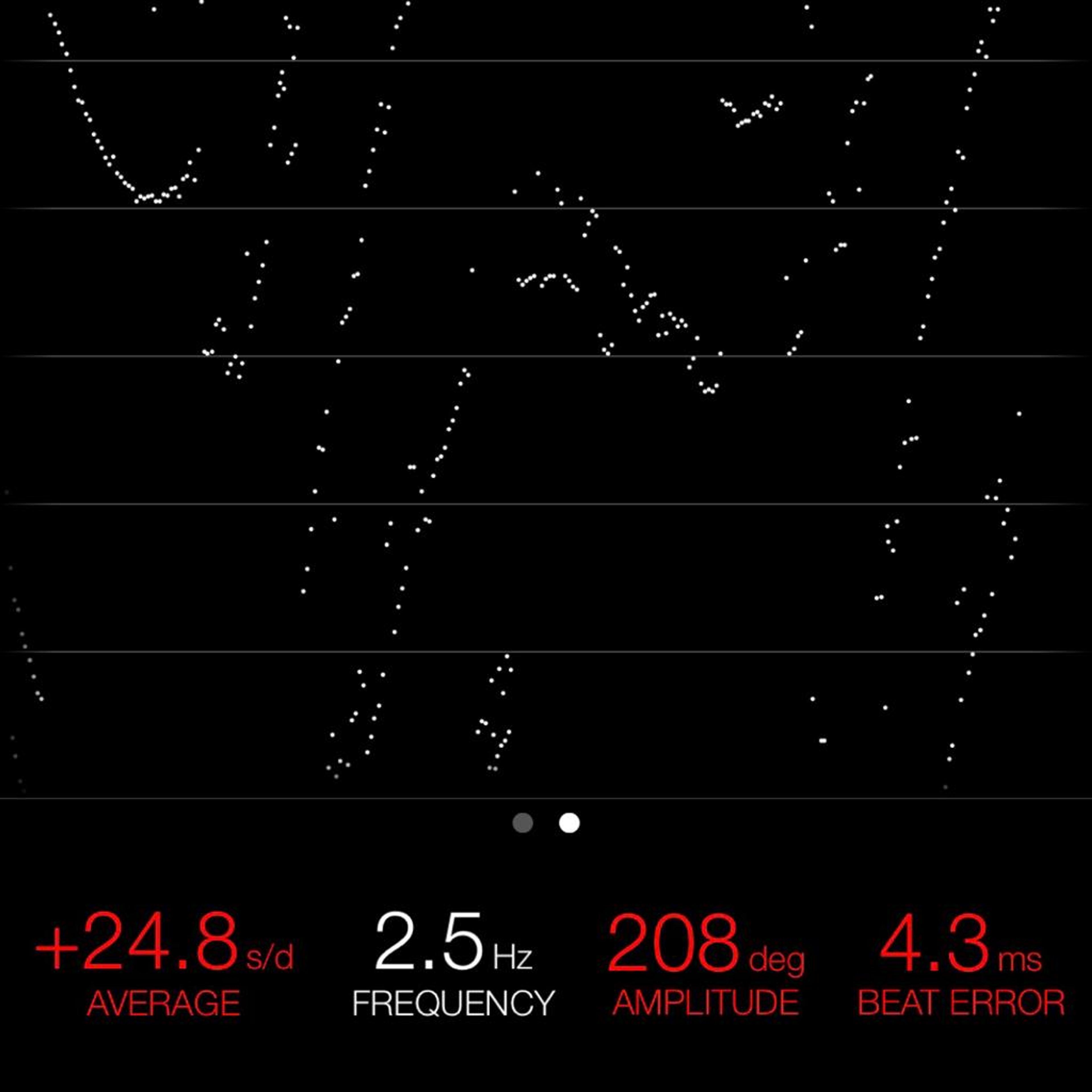Go to the first page via the gray dot

522,823
